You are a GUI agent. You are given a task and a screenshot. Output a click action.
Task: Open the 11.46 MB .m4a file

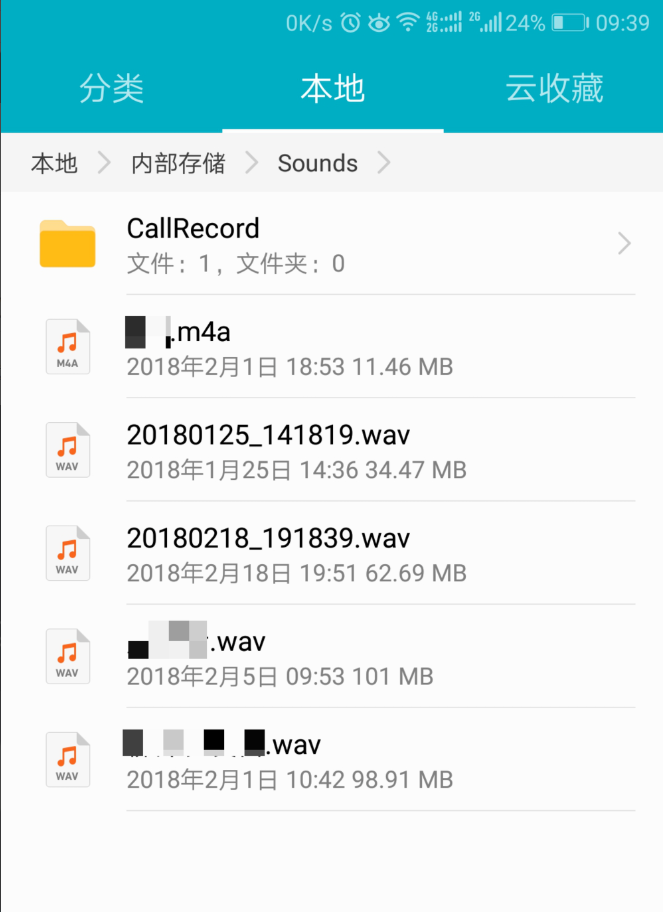330,347
